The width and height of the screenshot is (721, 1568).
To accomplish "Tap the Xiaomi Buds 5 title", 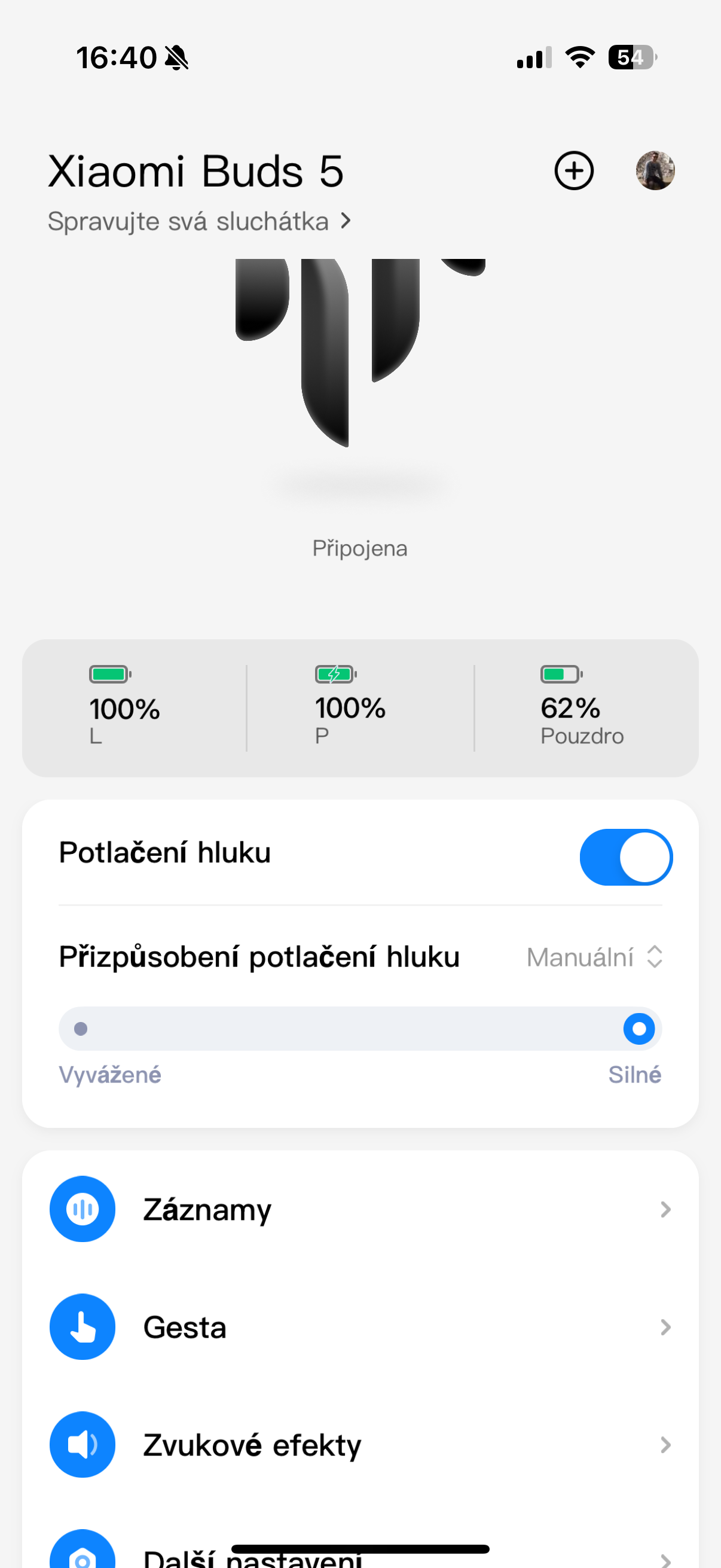I will [195, 171].
